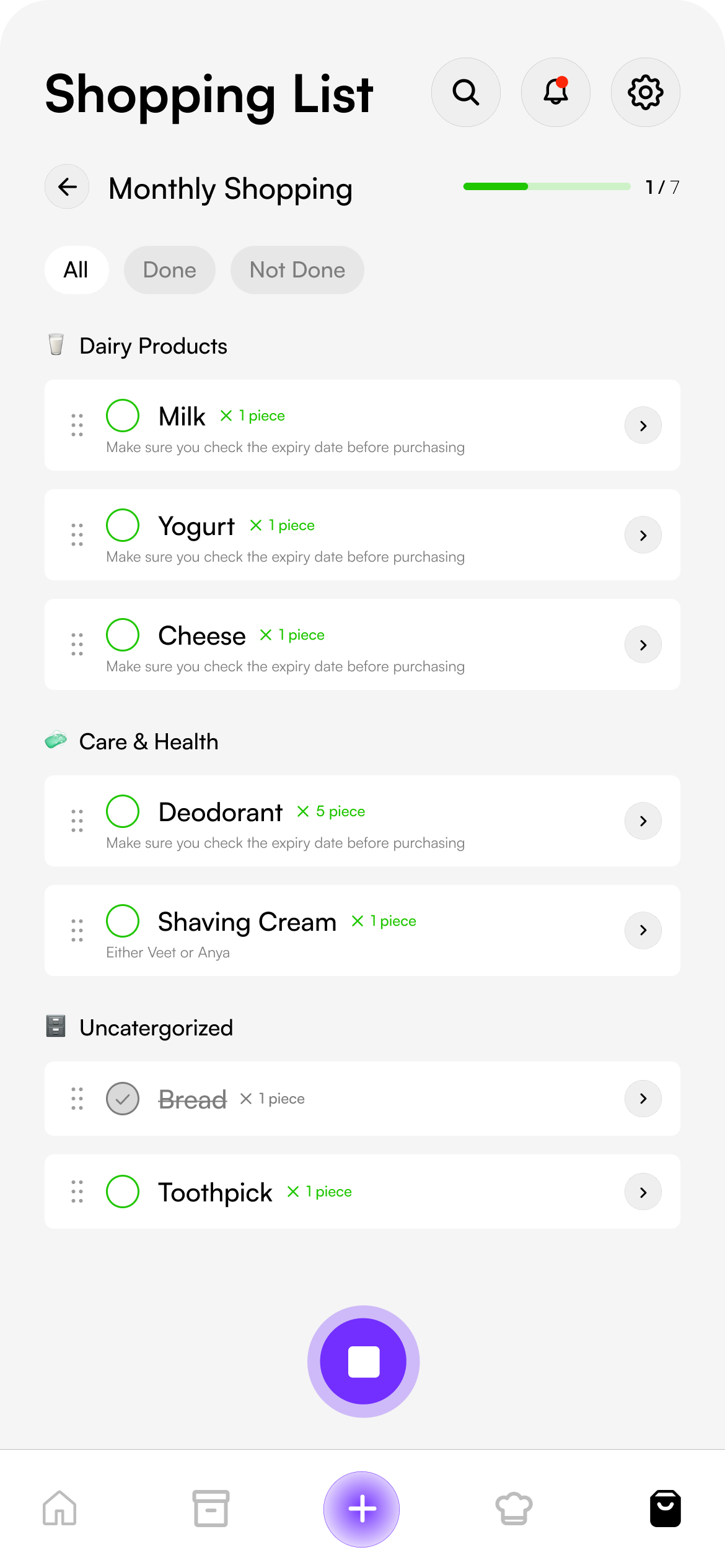Tick the Toothpick checkbox
This screenshot has width=725, height=1568.
123,1191
